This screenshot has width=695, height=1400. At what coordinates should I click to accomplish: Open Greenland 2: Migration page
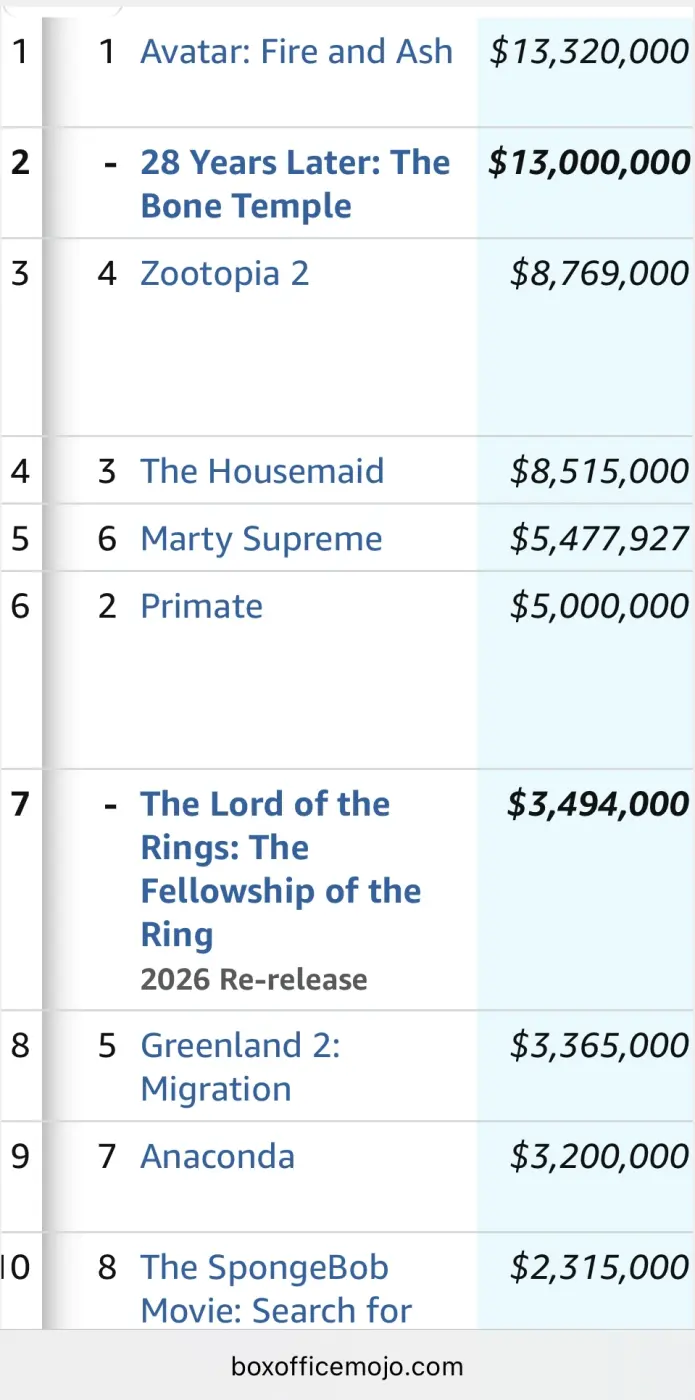tap(240, 1046)
